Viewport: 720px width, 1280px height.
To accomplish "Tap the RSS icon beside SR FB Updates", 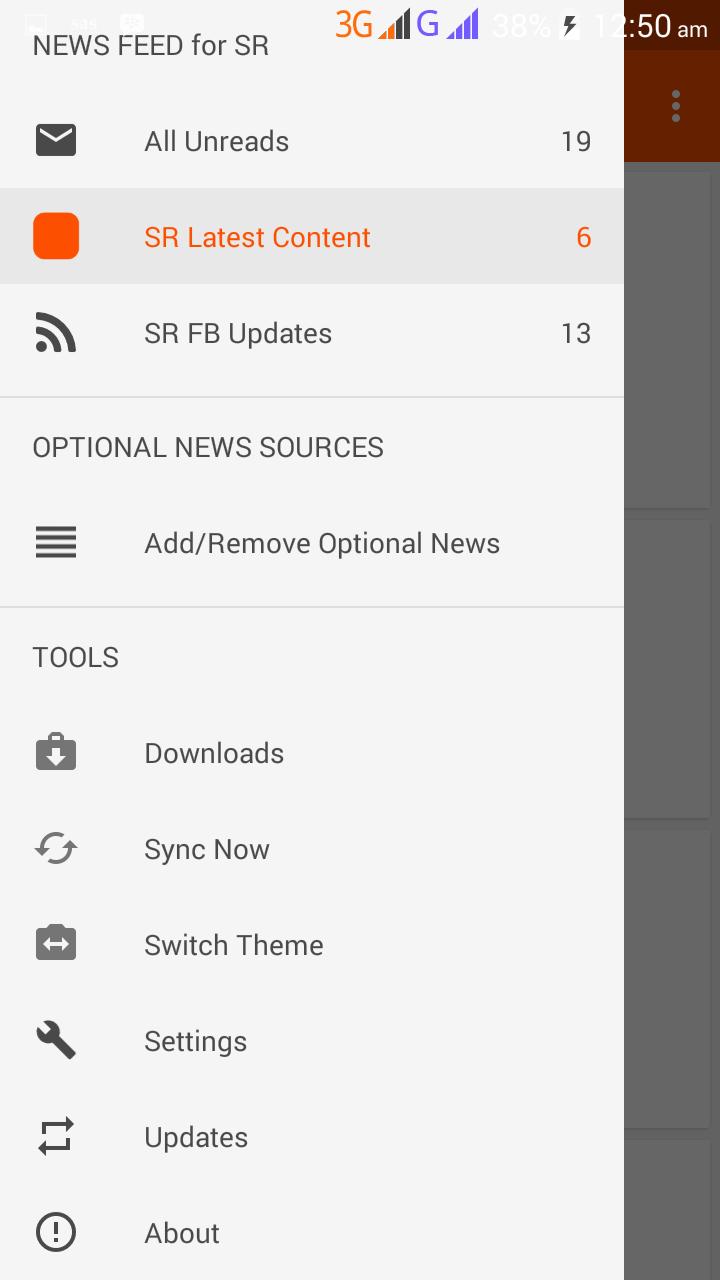I will tap(55, 332).
